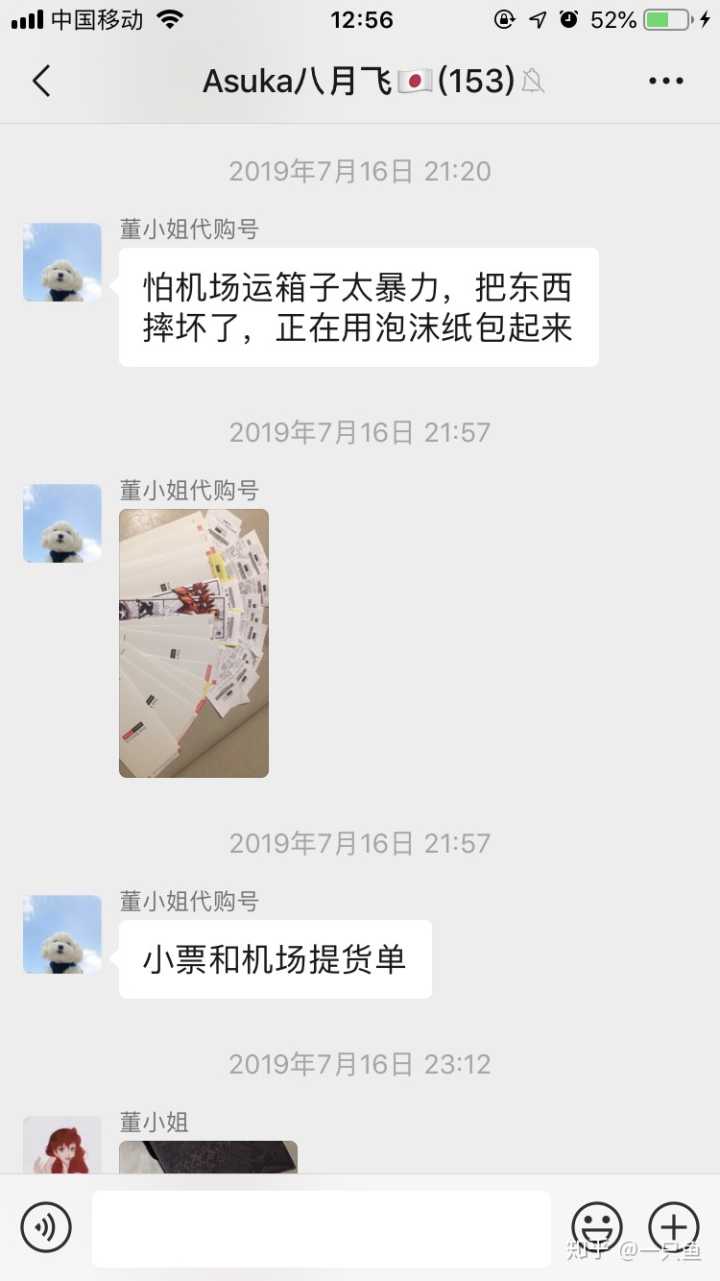Switch to voice message input
The height and width of the screenshot is (1281, 720).
pos(46,1227)
